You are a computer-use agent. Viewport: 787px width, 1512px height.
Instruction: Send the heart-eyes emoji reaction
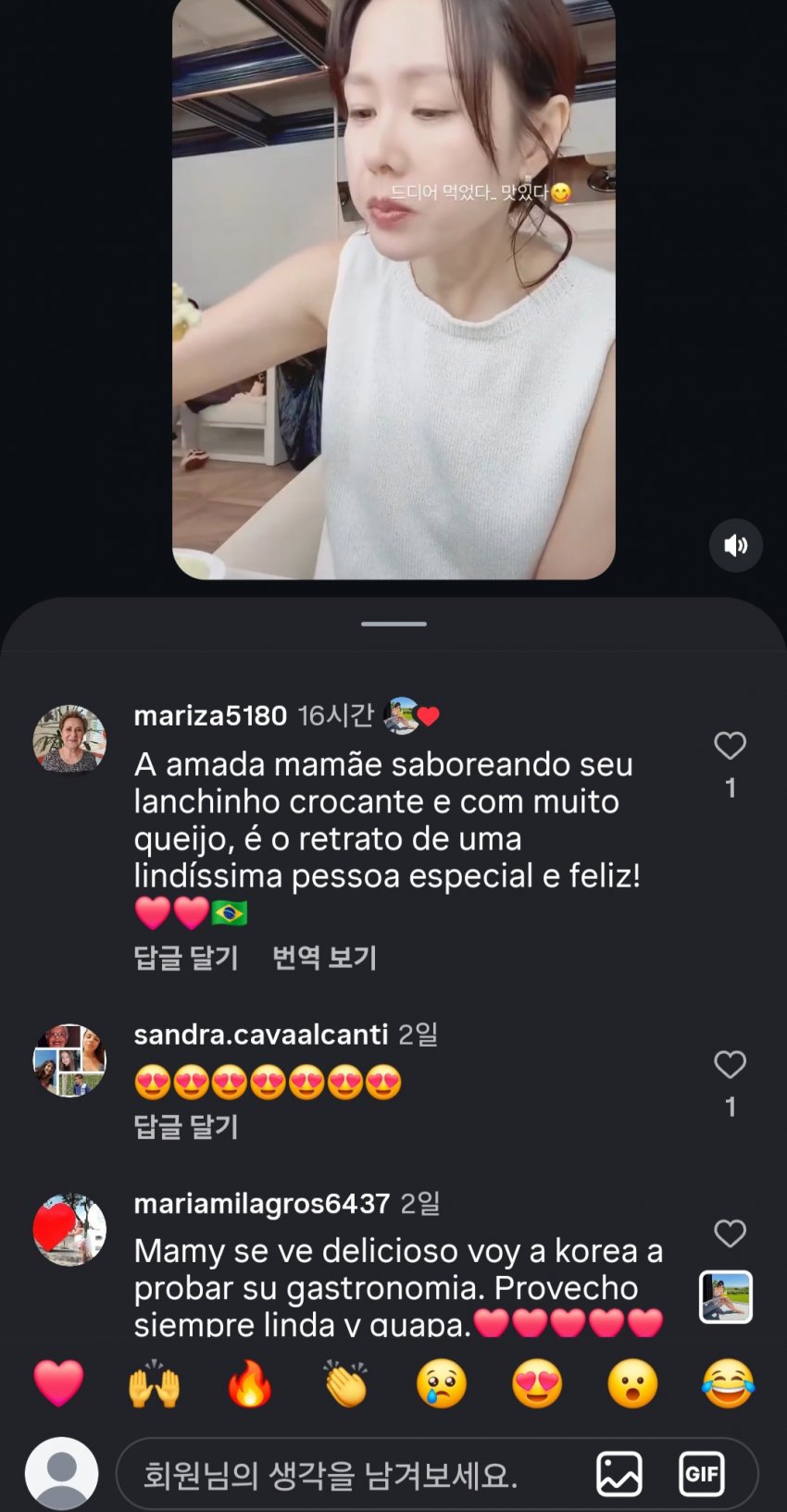click(537, 1383)
